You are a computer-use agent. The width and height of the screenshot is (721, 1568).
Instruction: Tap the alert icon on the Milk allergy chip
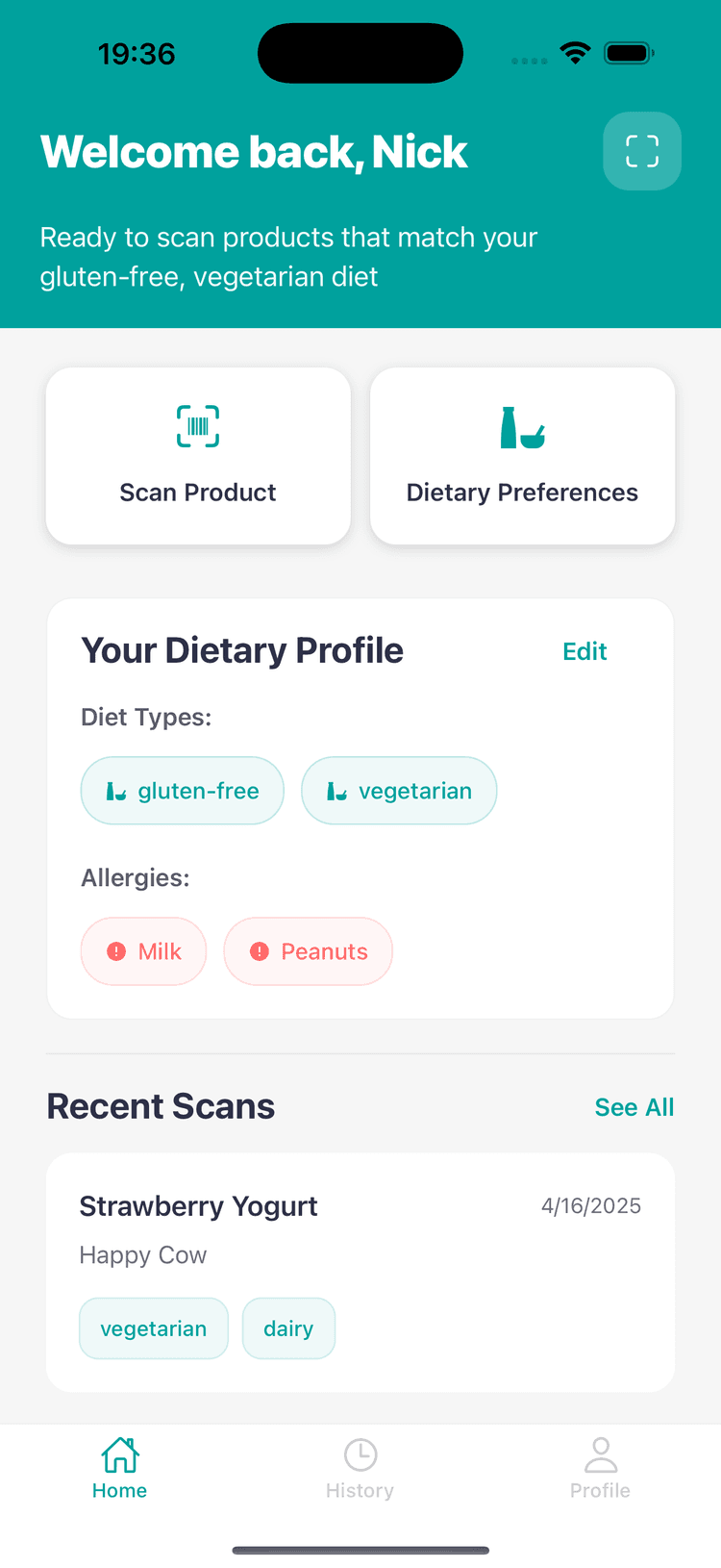click(x=116, y=950)
